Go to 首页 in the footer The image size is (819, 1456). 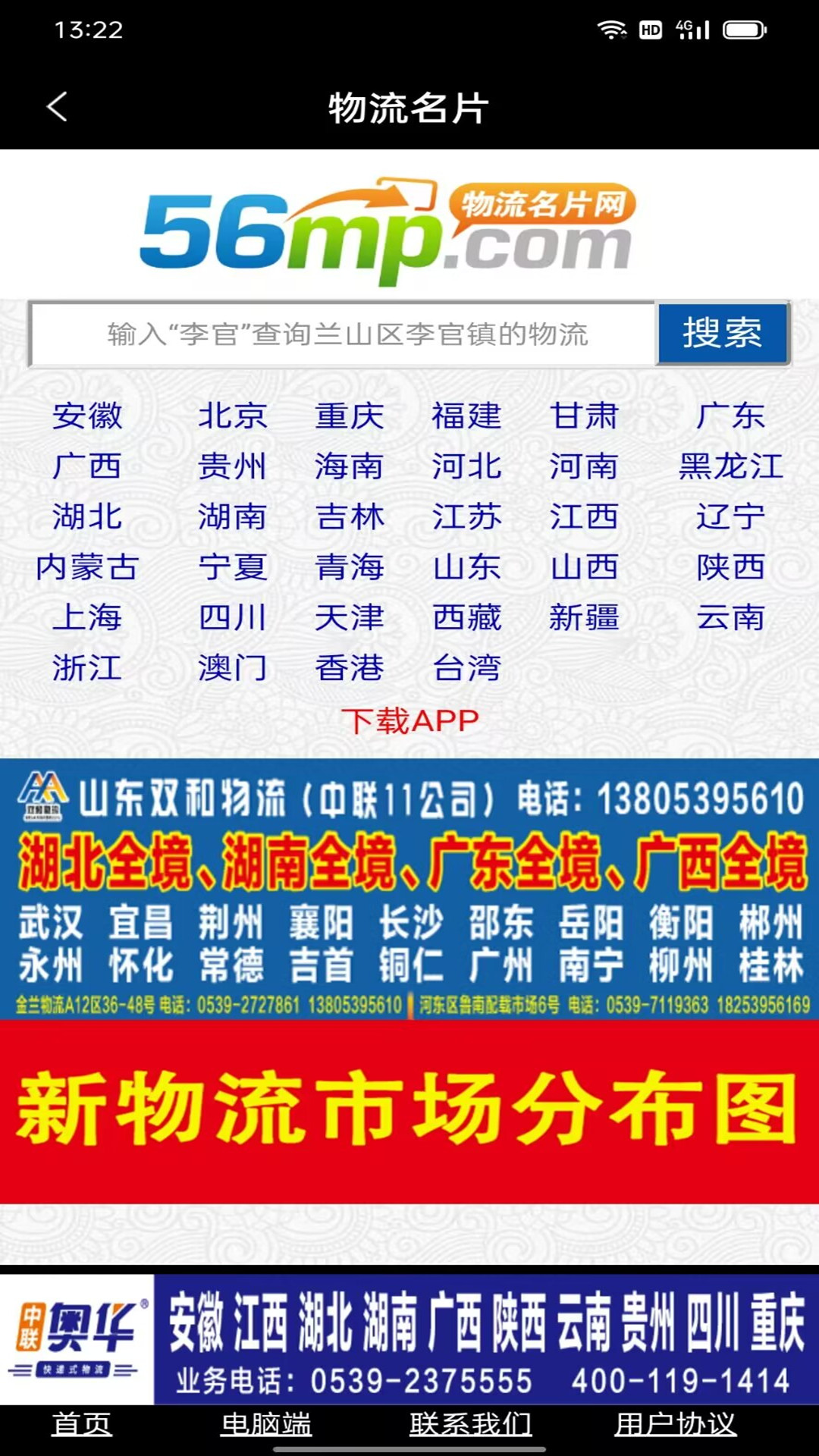pos(82,1424)
